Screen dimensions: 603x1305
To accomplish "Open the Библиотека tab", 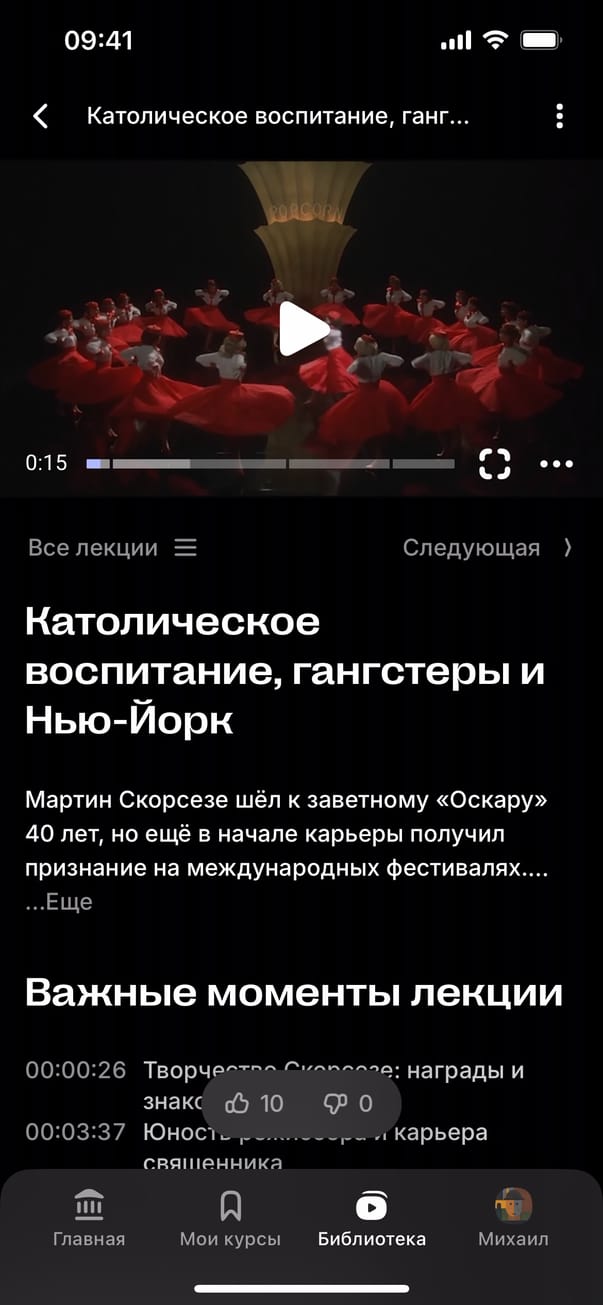I will pyautogui.click(x=371, y=1218).
